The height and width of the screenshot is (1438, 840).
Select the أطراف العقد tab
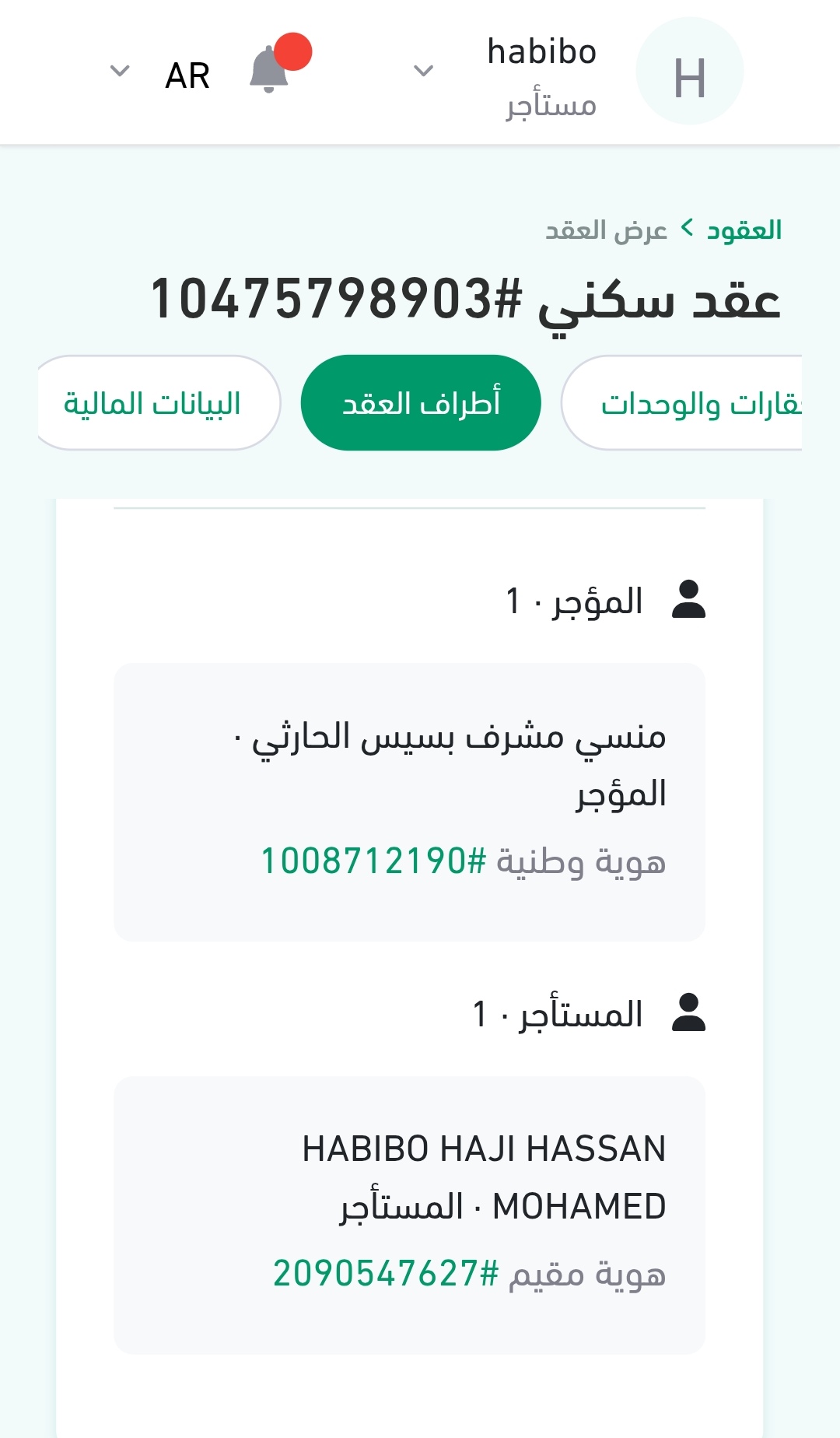pyautogui.click(x=421, y=403)
